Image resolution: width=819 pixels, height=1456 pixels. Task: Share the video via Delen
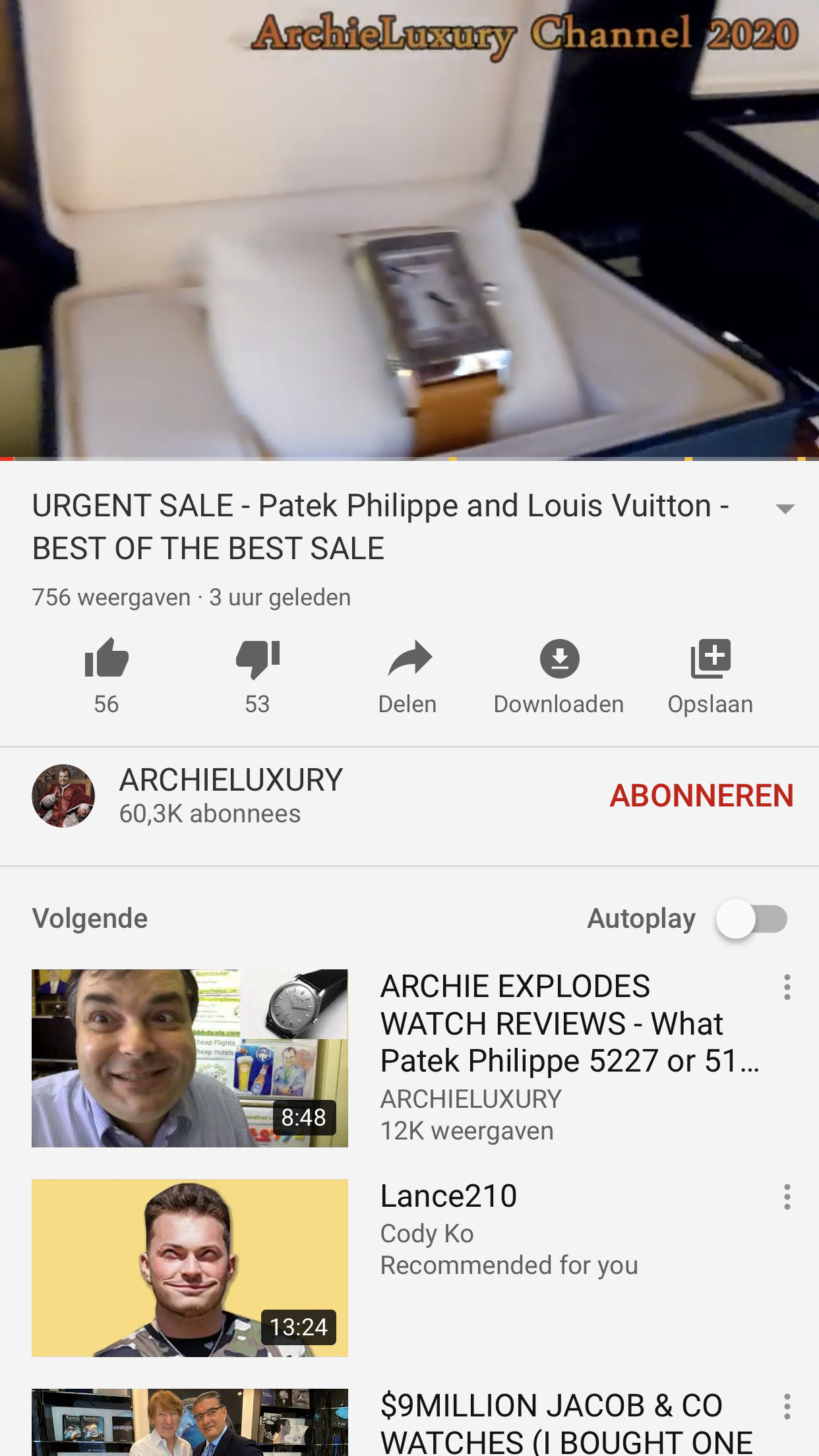(x=408, y=676)
